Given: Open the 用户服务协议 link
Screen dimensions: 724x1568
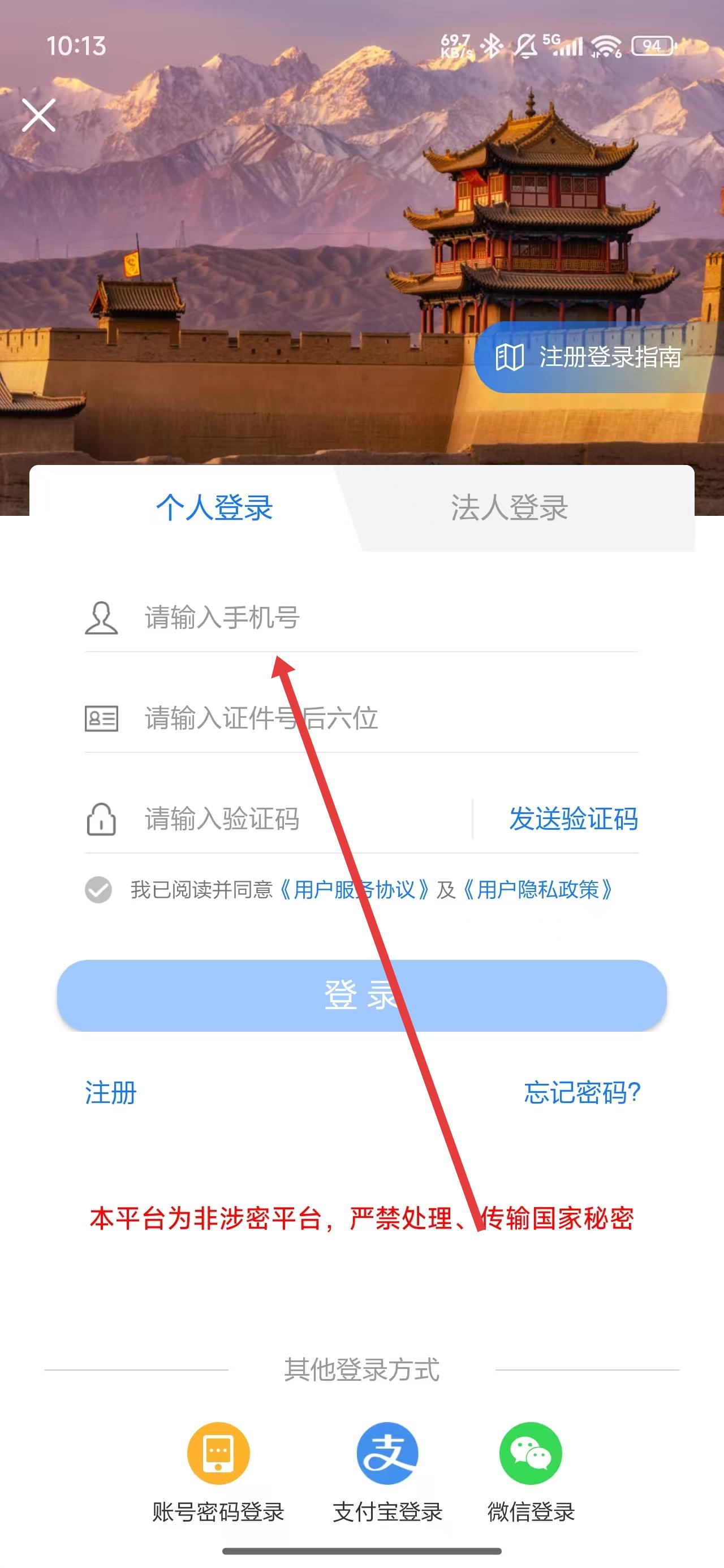Looking at the screenshot, I should pos(354,890).
